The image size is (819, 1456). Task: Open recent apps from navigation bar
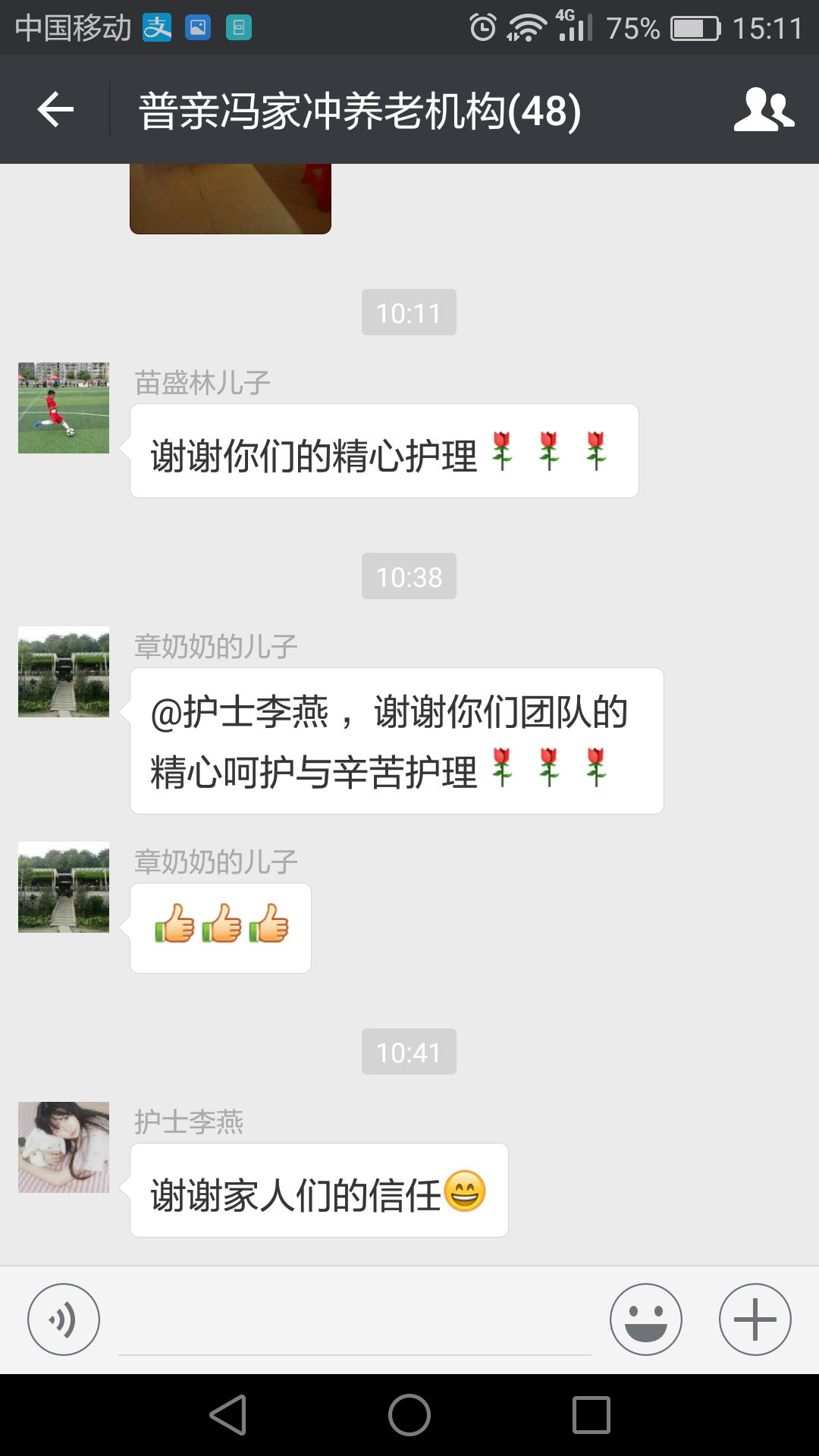(x=591, y=1415)
